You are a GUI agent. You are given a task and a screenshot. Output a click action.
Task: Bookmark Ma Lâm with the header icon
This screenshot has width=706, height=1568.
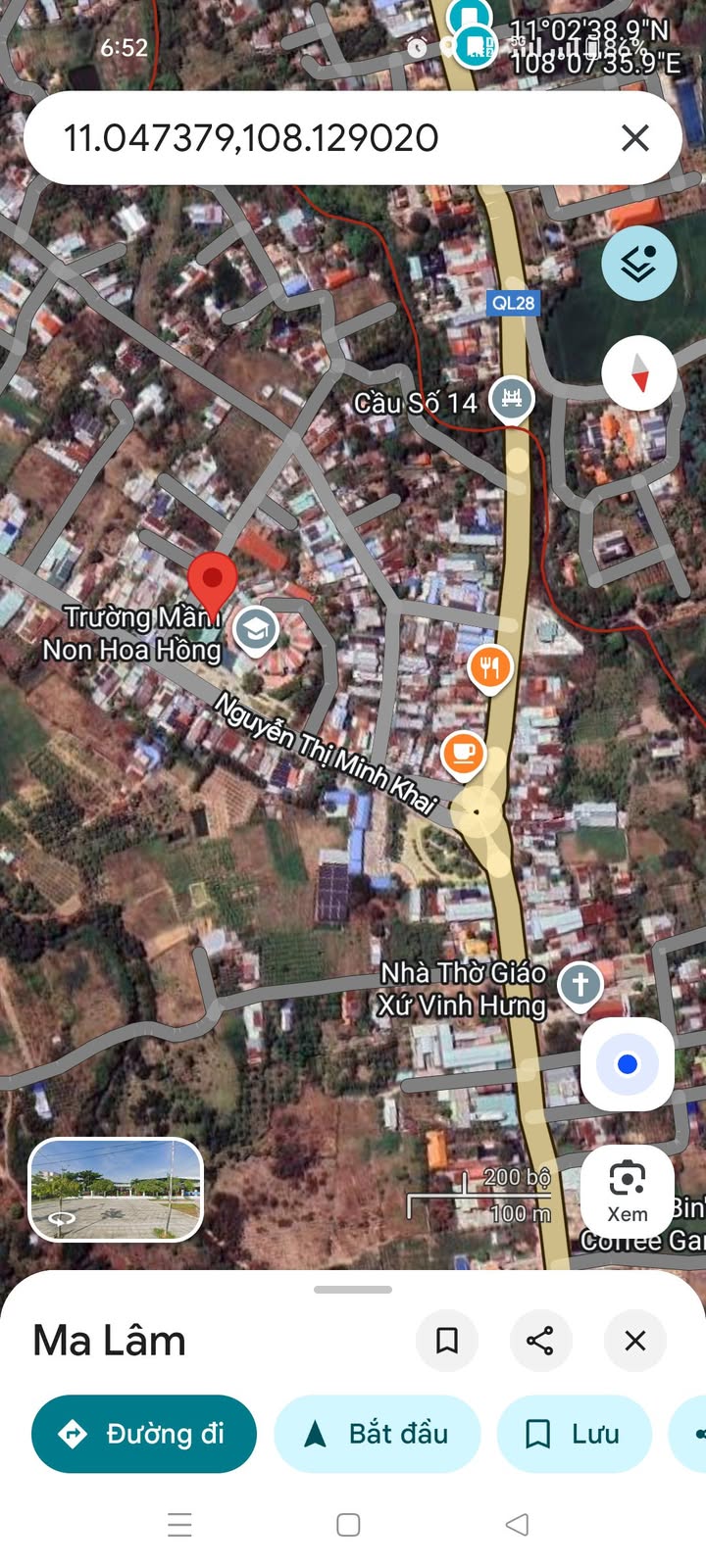point(447,1340)
